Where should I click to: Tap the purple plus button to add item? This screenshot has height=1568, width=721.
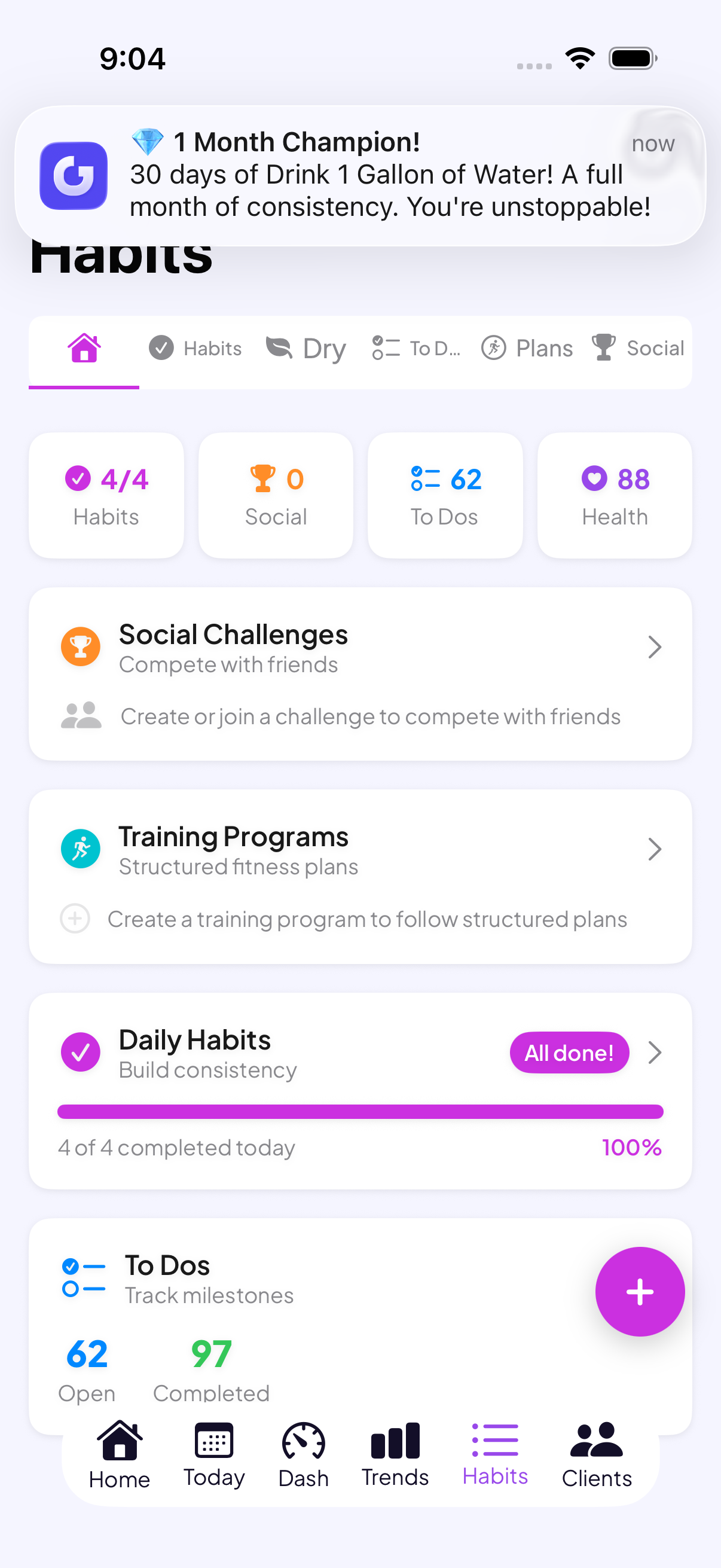[x=640, y=1291]
